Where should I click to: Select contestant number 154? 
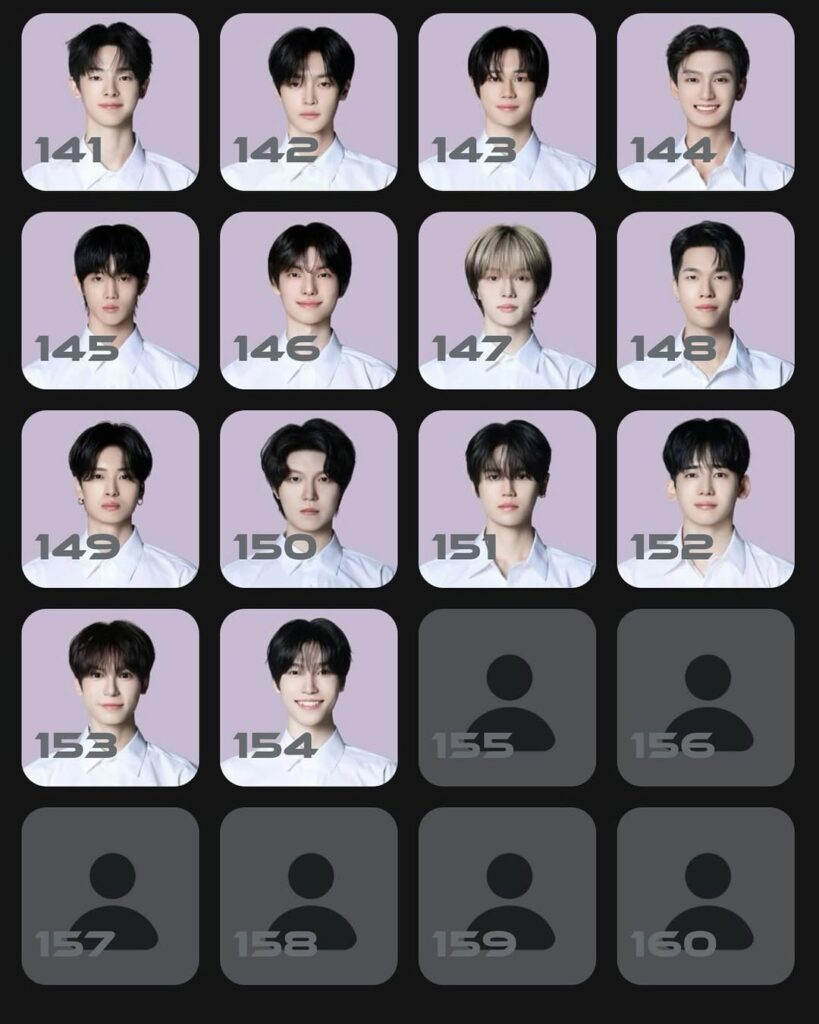coord(308,697)
